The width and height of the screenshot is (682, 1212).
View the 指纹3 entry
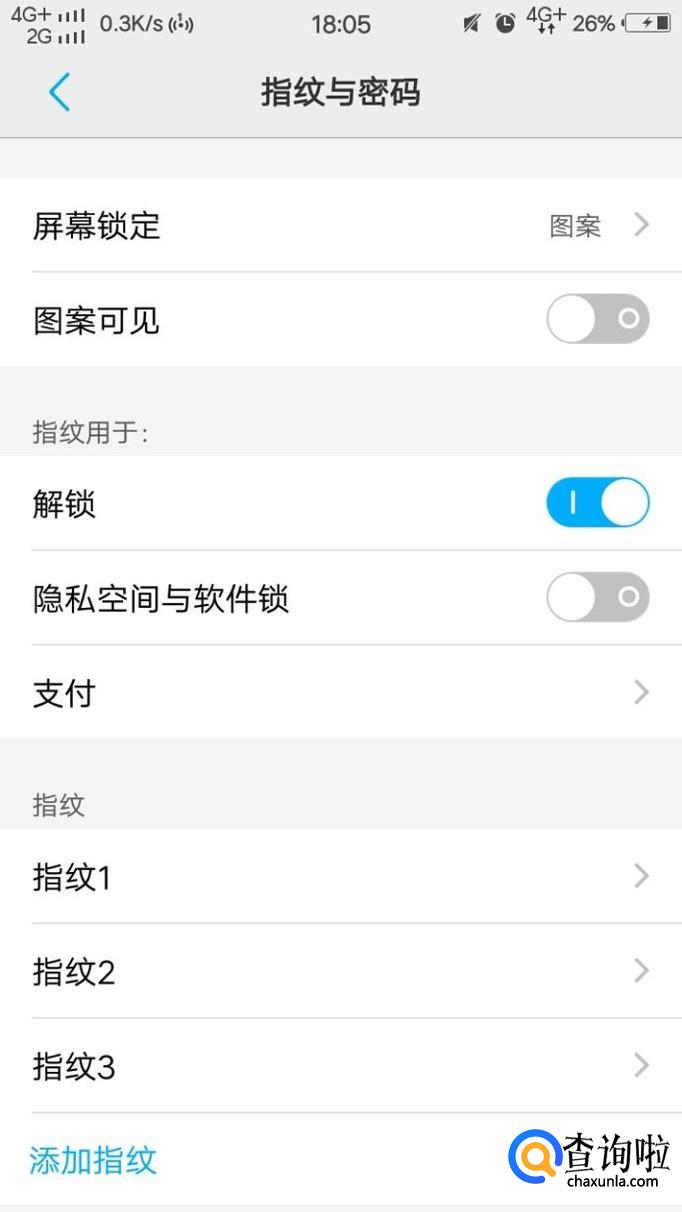pos(340,1066)
